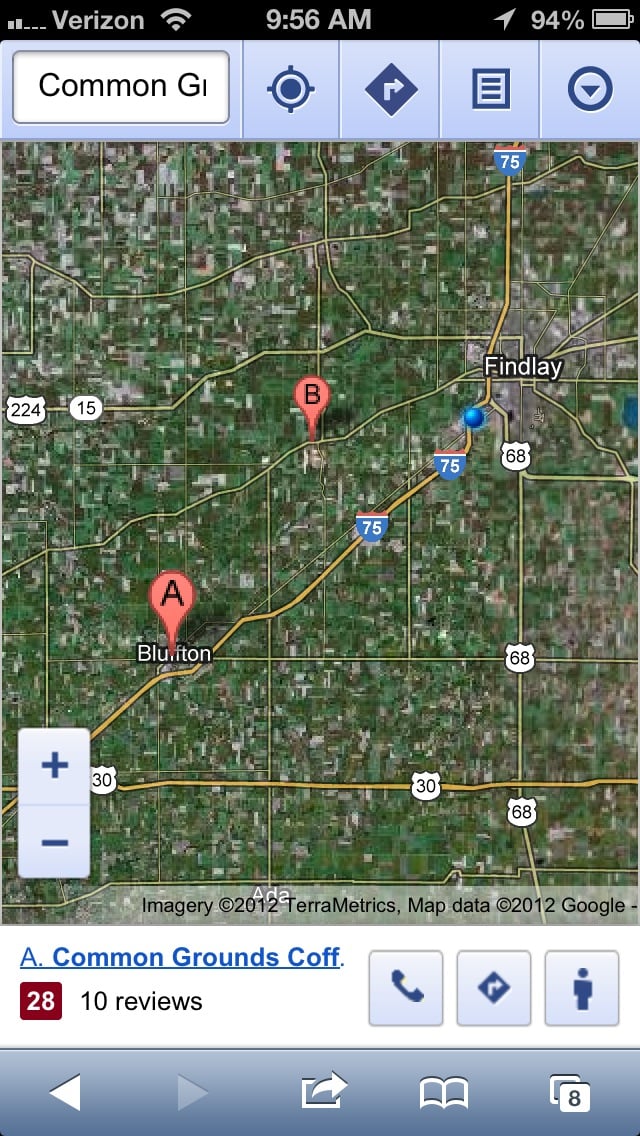The width and height of the screenshot is (640, 1136).
Task: Expand the dropdown menu arrow
Action: [x=590, y=90]
